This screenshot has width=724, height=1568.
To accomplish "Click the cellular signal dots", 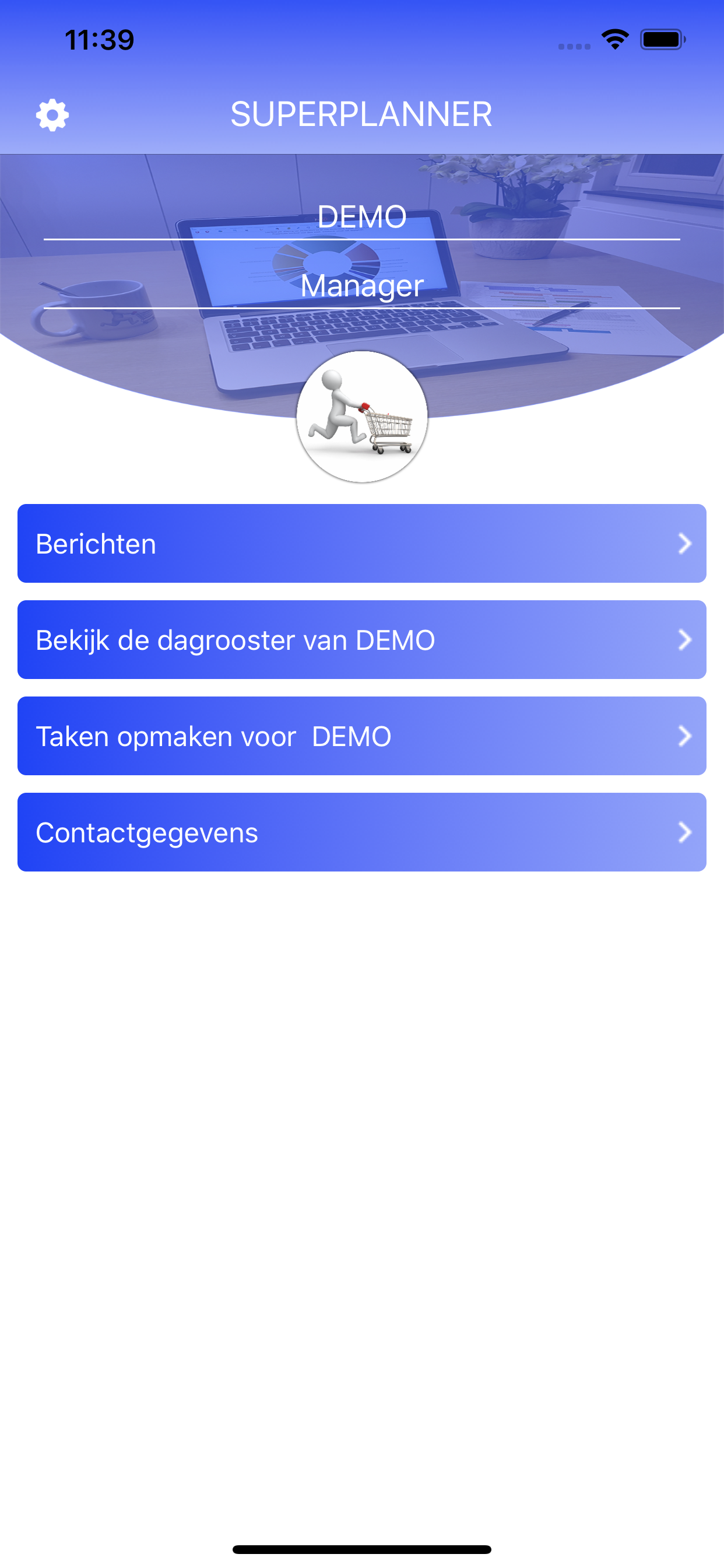I will coord(572,45).
